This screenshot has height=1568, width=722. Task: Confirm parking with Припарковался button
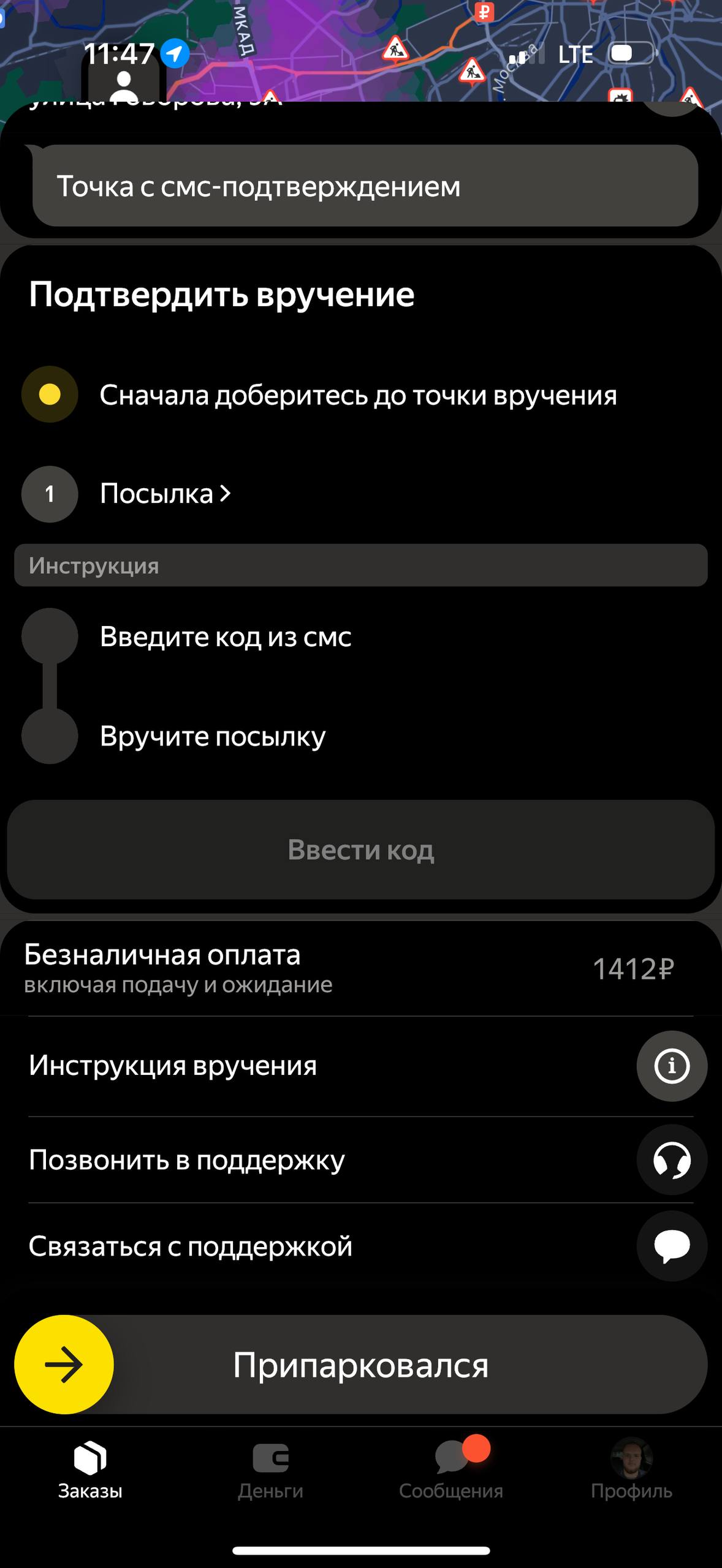[360, 1365]
